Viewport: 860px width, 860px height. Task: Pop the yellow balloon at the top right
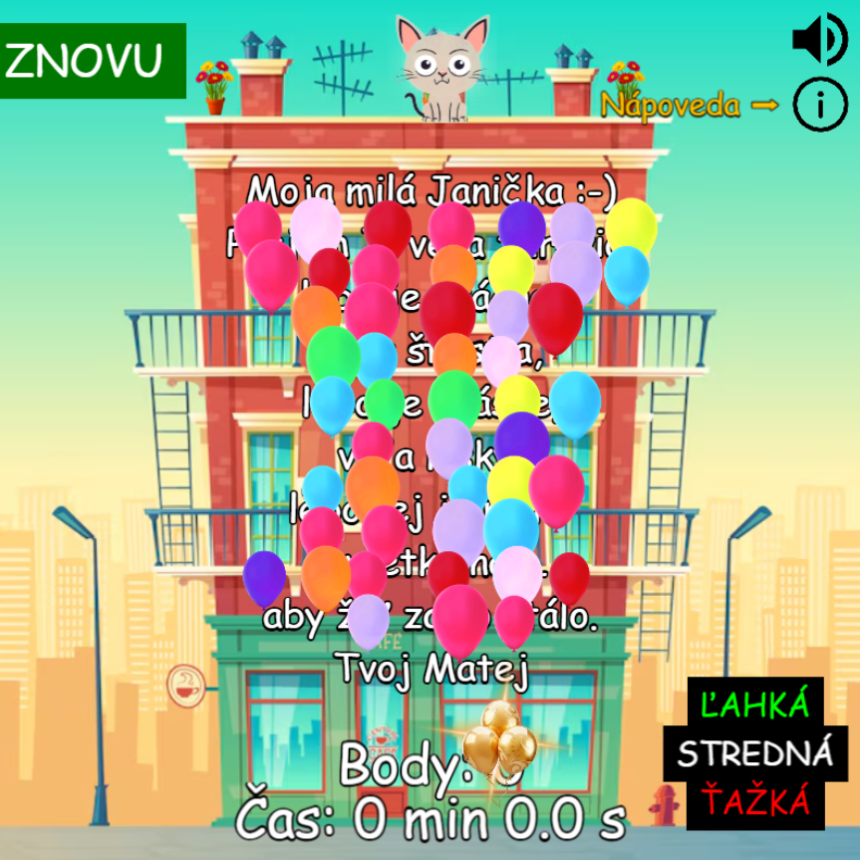click(633, 224)
